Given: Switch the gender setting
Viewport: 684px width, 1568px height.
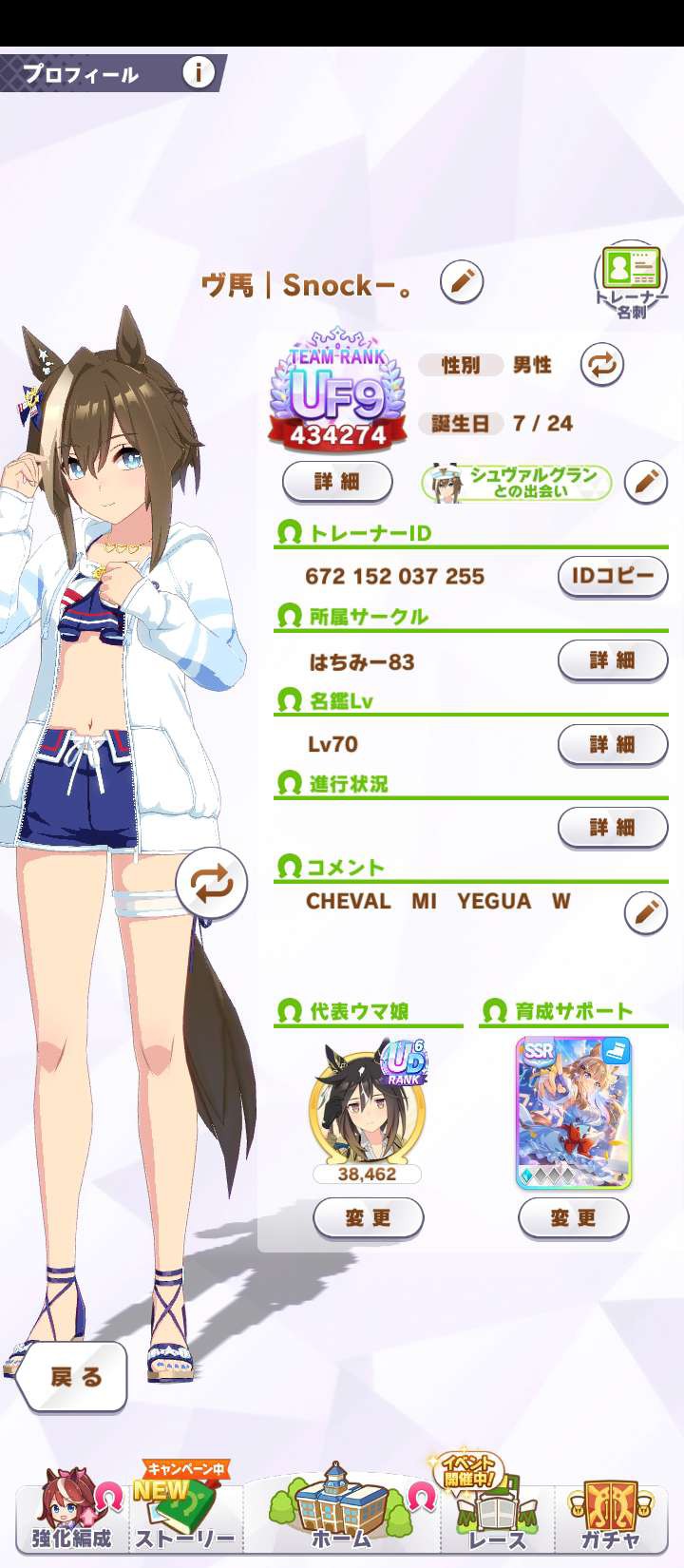Looking at the screenshot, I should 601,365.
